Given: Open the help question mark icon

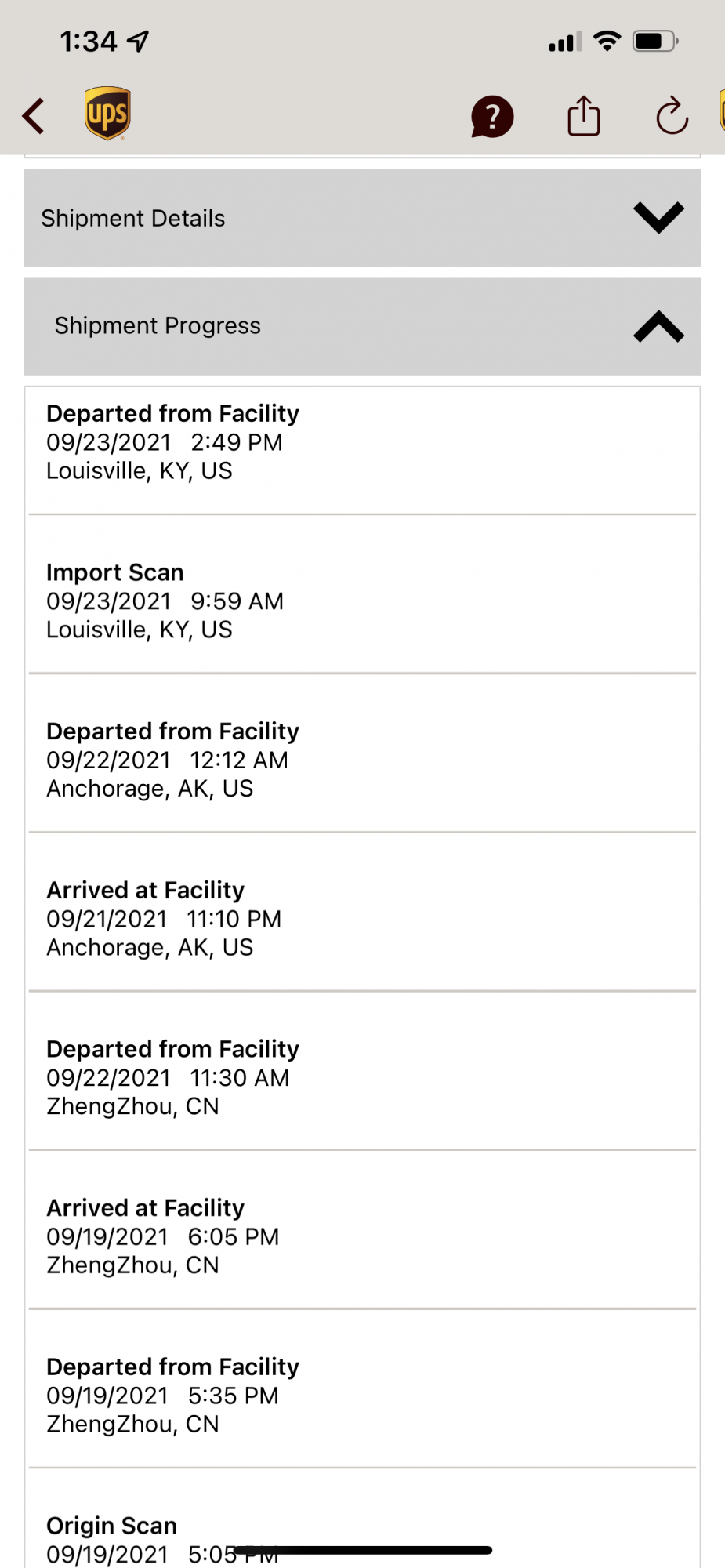Looking at the screenshot, I should click(x=492, y=117).
